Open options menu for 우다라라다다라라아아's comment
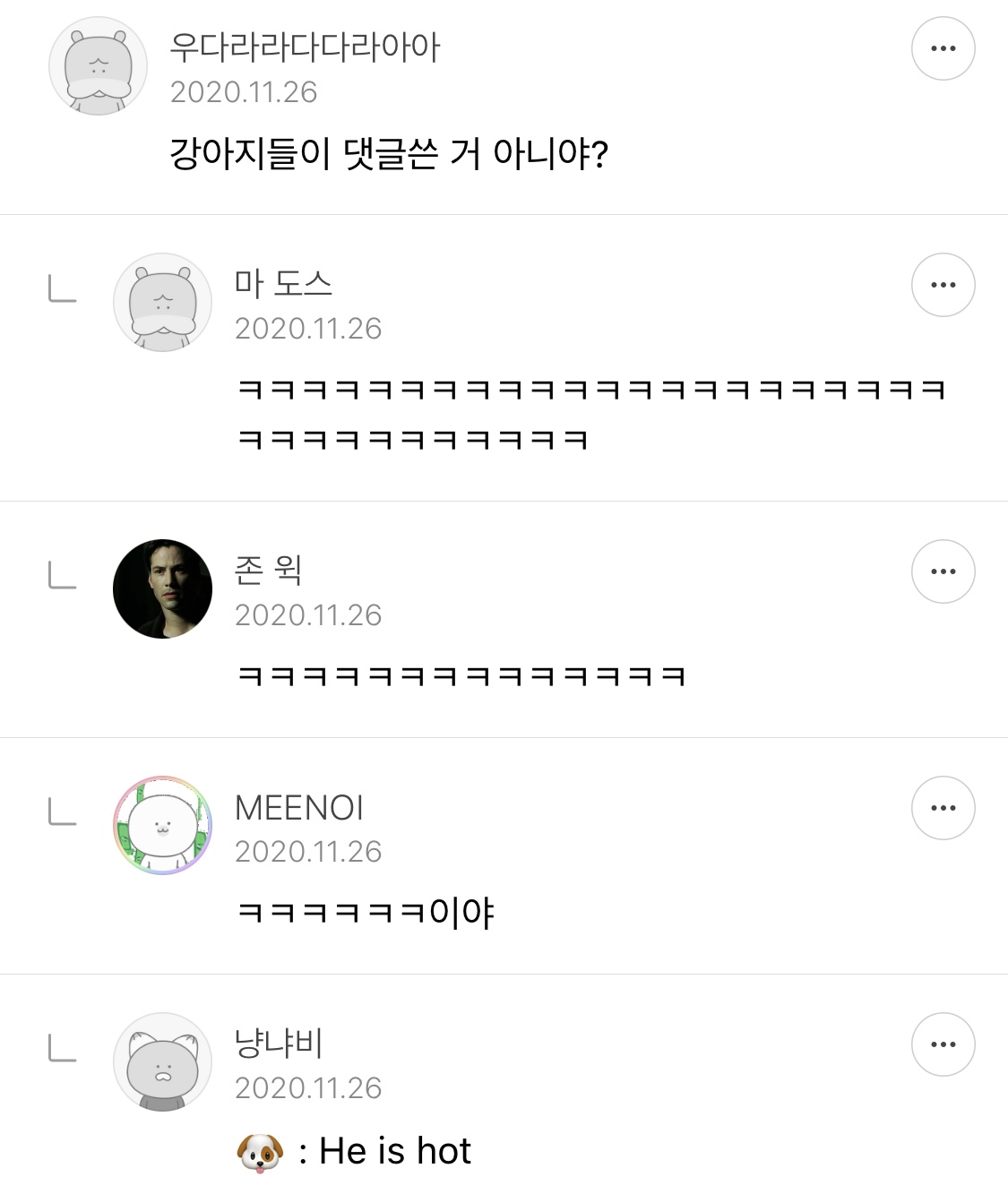Image resolution: width=1008 pixels, height=1194 pixels. point(943,48)
